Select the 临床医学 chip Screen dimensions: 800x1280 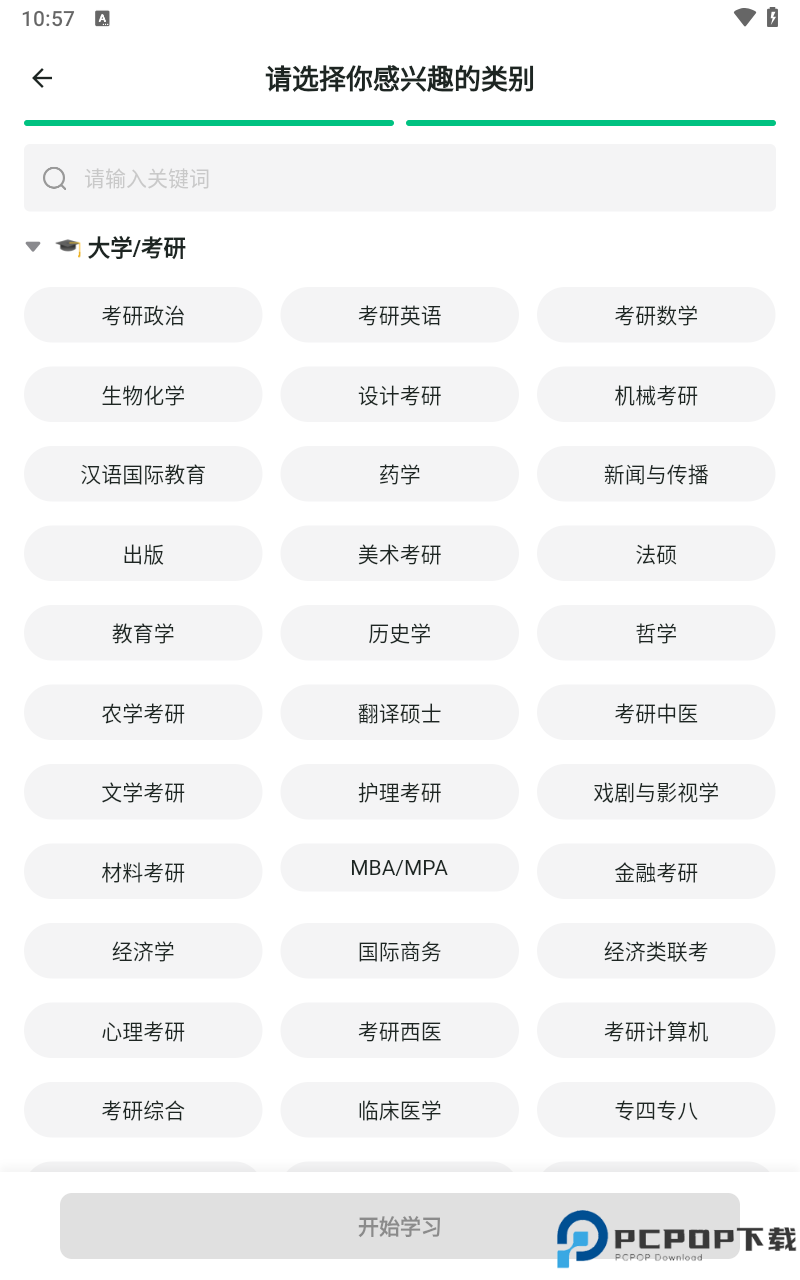click(x=400, y=1111)
